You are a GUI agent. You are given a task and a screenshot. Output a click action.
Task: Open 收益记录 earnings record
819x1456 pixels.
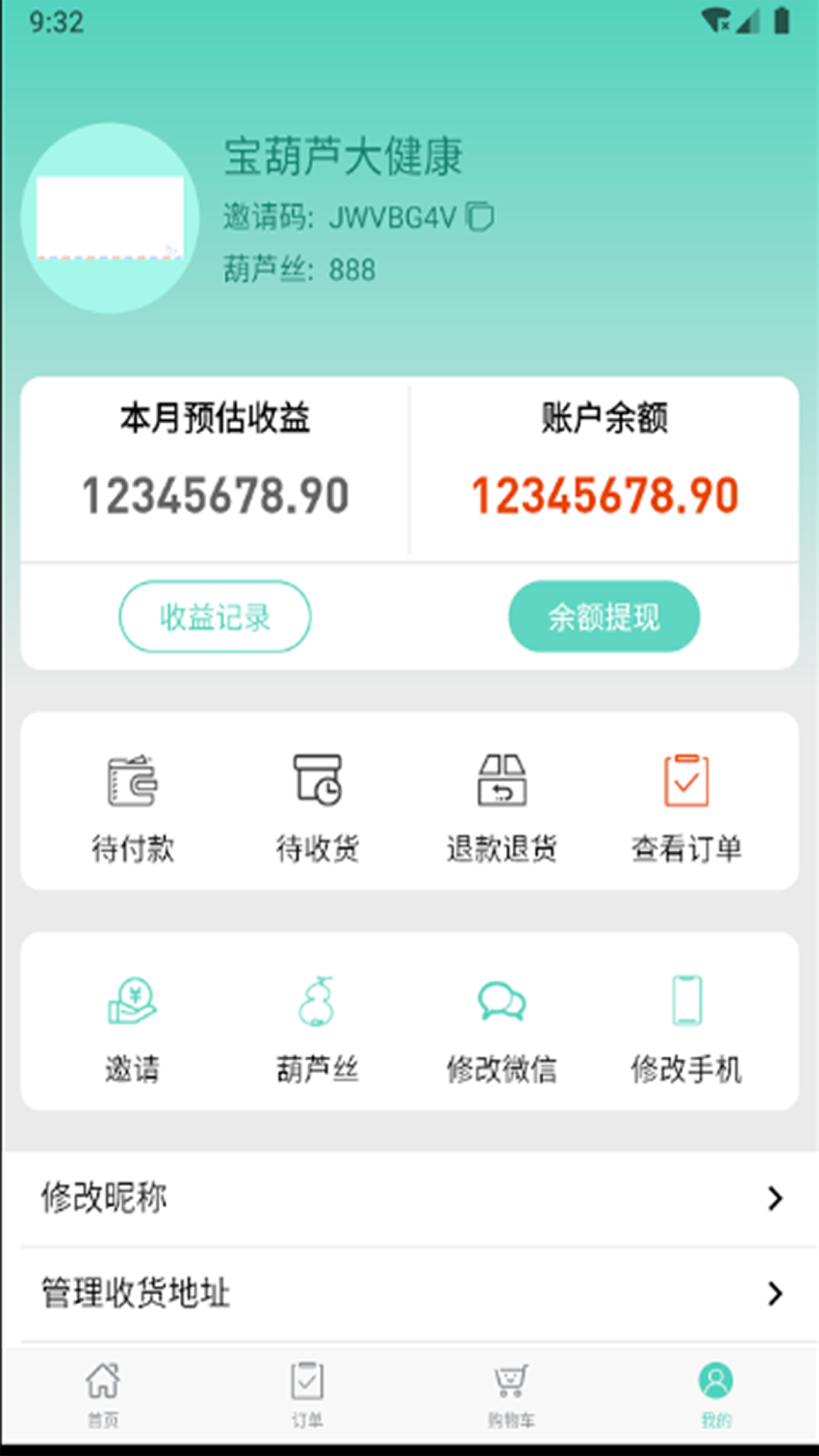pyautogui.click(x=215, y=617)
